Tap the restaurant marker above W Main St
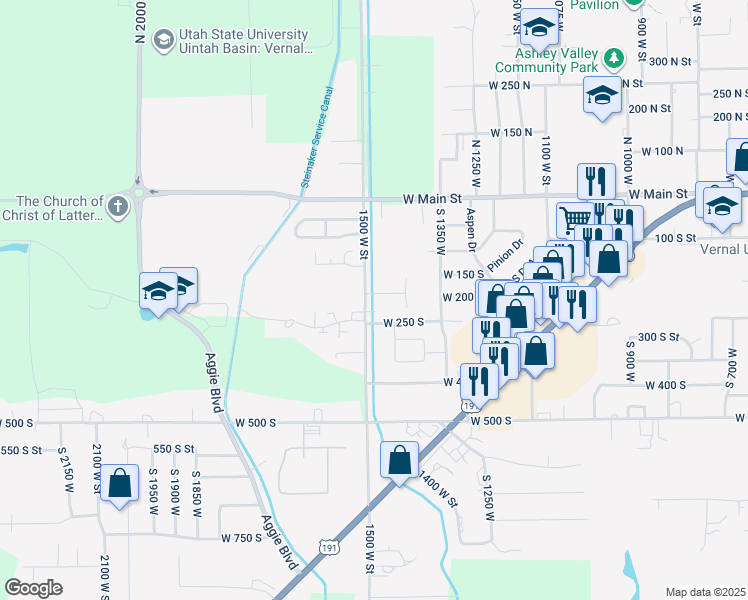Image resolution: width=748 pixels, height=600 pixels. coord(596,180)
